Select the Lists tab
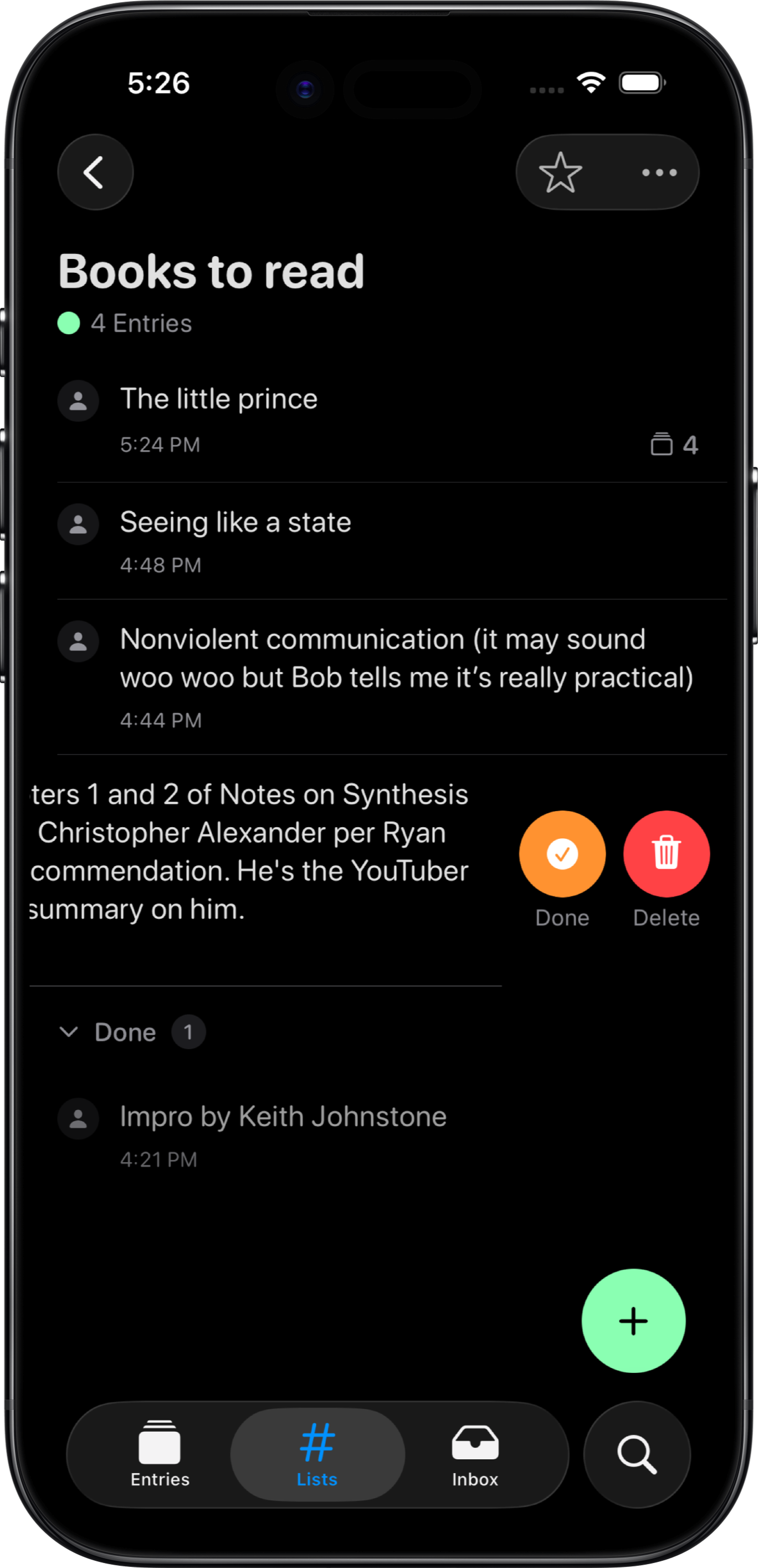The height and width of the screenshot is (1568, 758). tap(317, 1454)
